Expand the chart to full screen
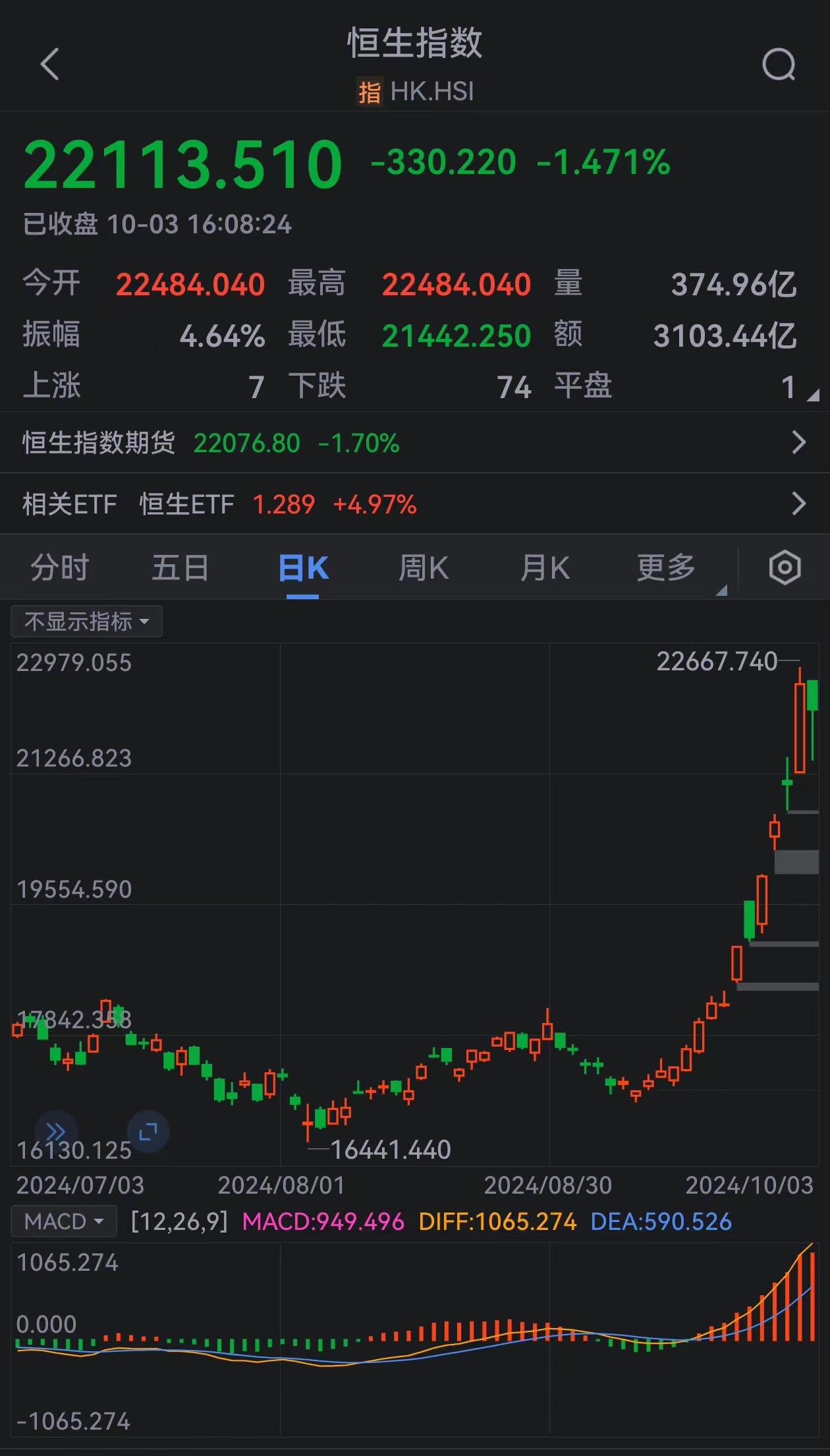The height and width of the screenshot is (1456, 830). [x=148, y=1132]
